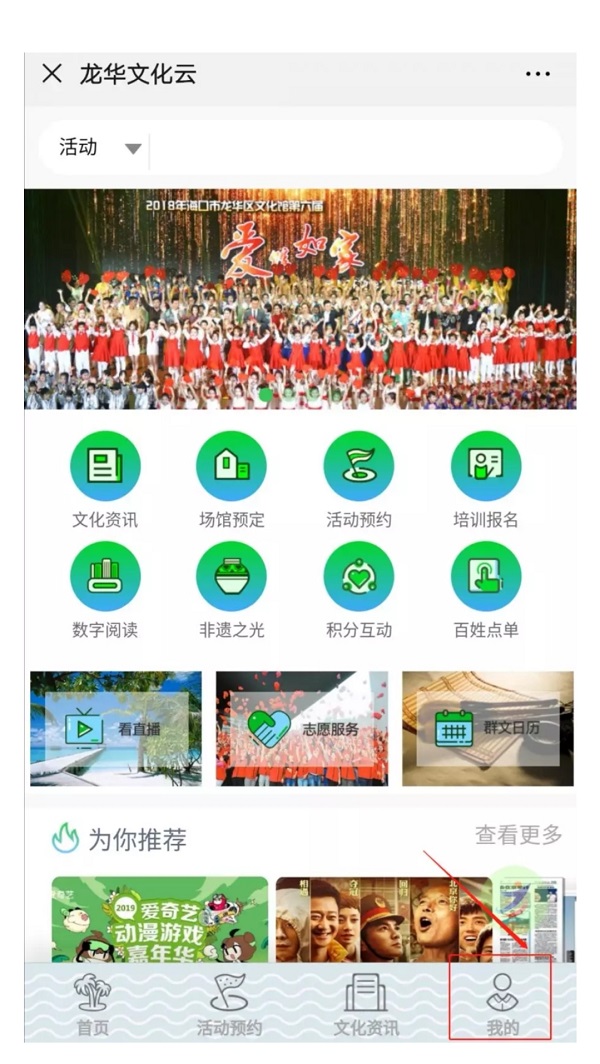Open the three-dot overflow menu
The image size is (600, 1064).
[x=537, y=75]
